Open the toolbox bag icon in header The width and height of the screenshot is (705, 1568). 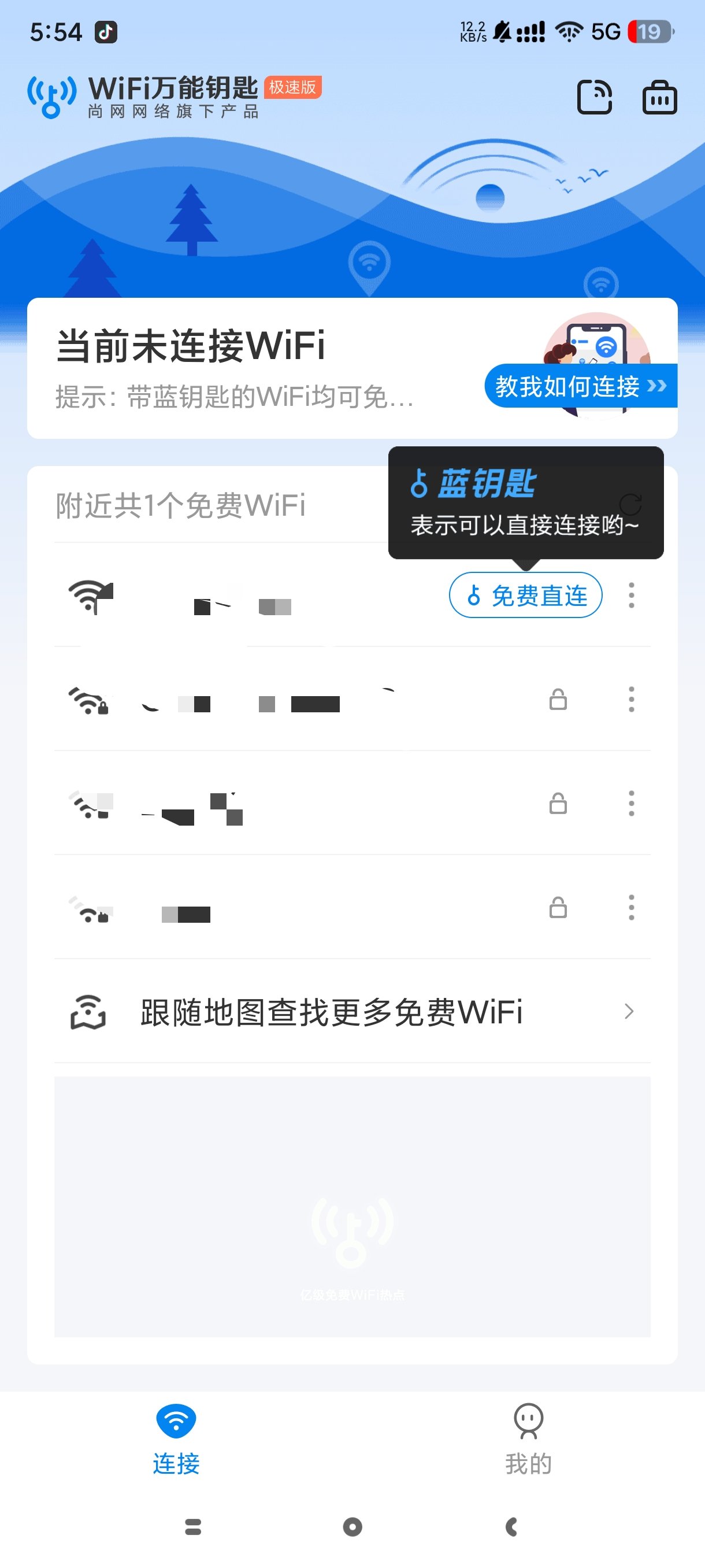659,97
